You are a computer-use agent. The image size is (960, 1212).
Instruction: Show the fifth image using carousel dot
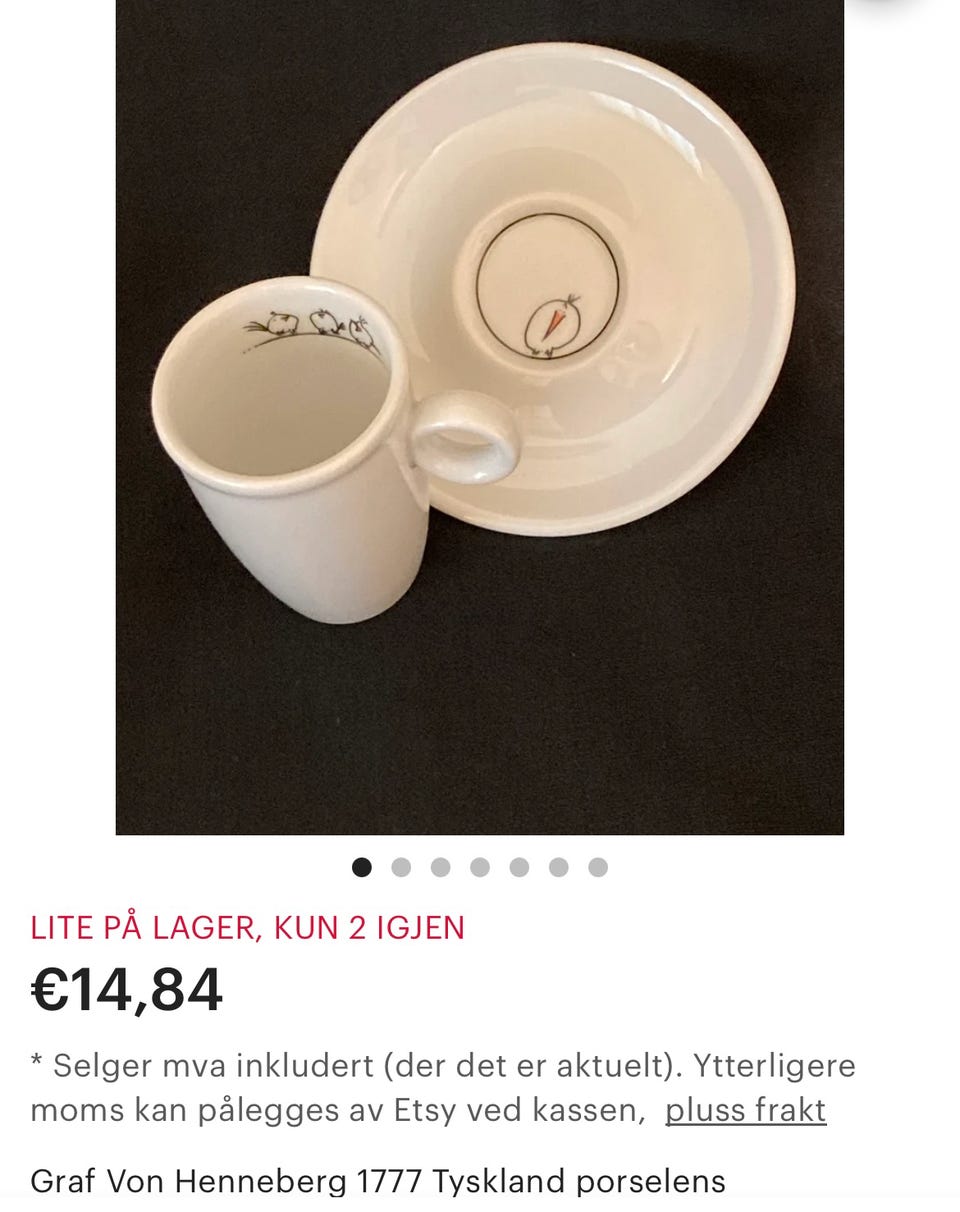pyautogui.click(x=517, y=866)
